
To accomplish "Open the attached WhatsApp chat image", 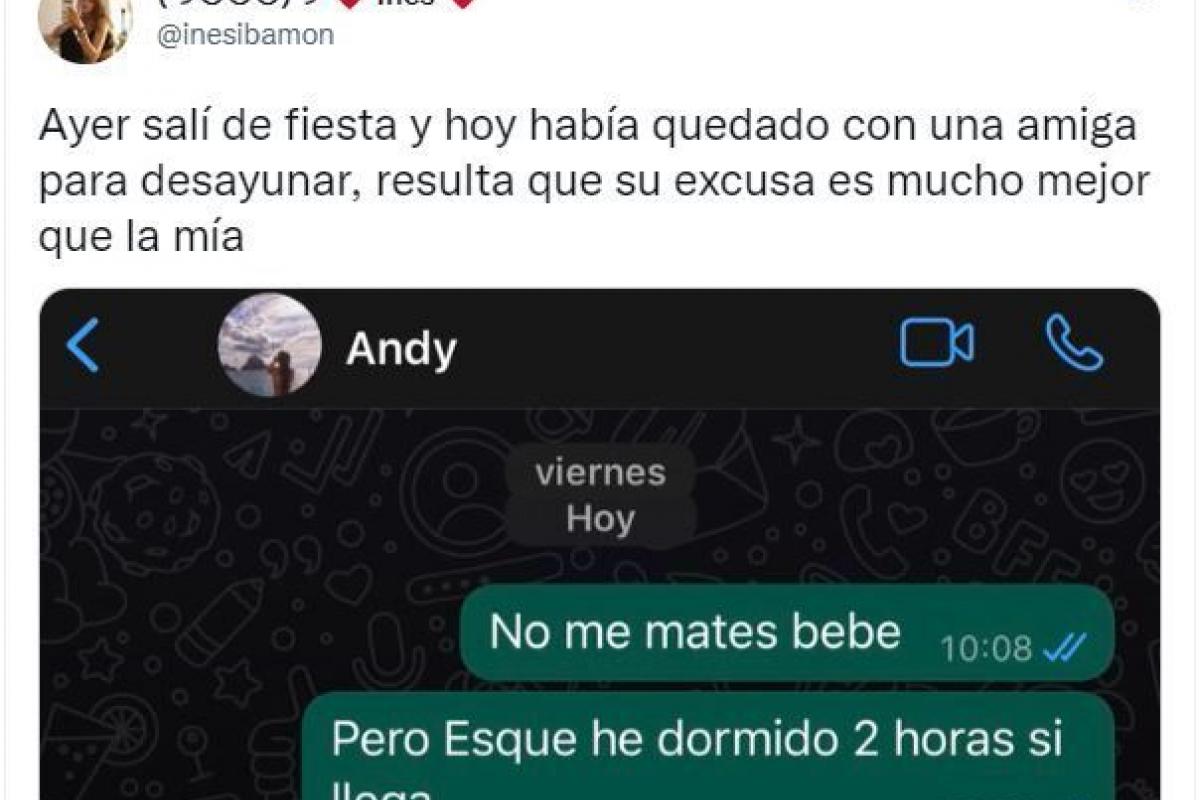I will click(600, 545).
